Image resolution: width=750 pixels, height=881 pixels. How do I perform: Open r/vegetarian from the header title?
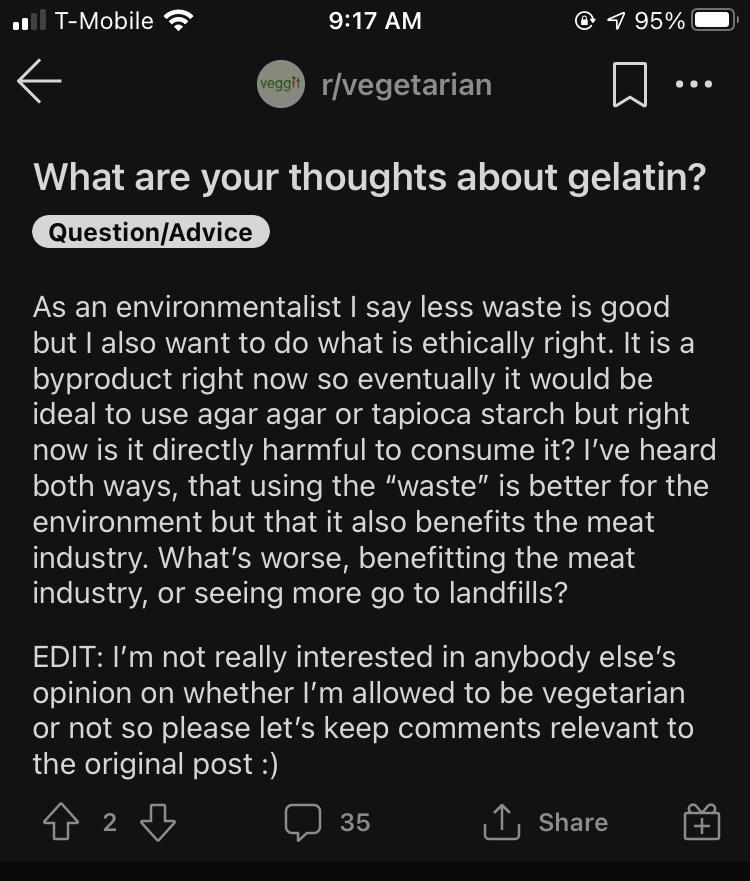tap(408, 85)
